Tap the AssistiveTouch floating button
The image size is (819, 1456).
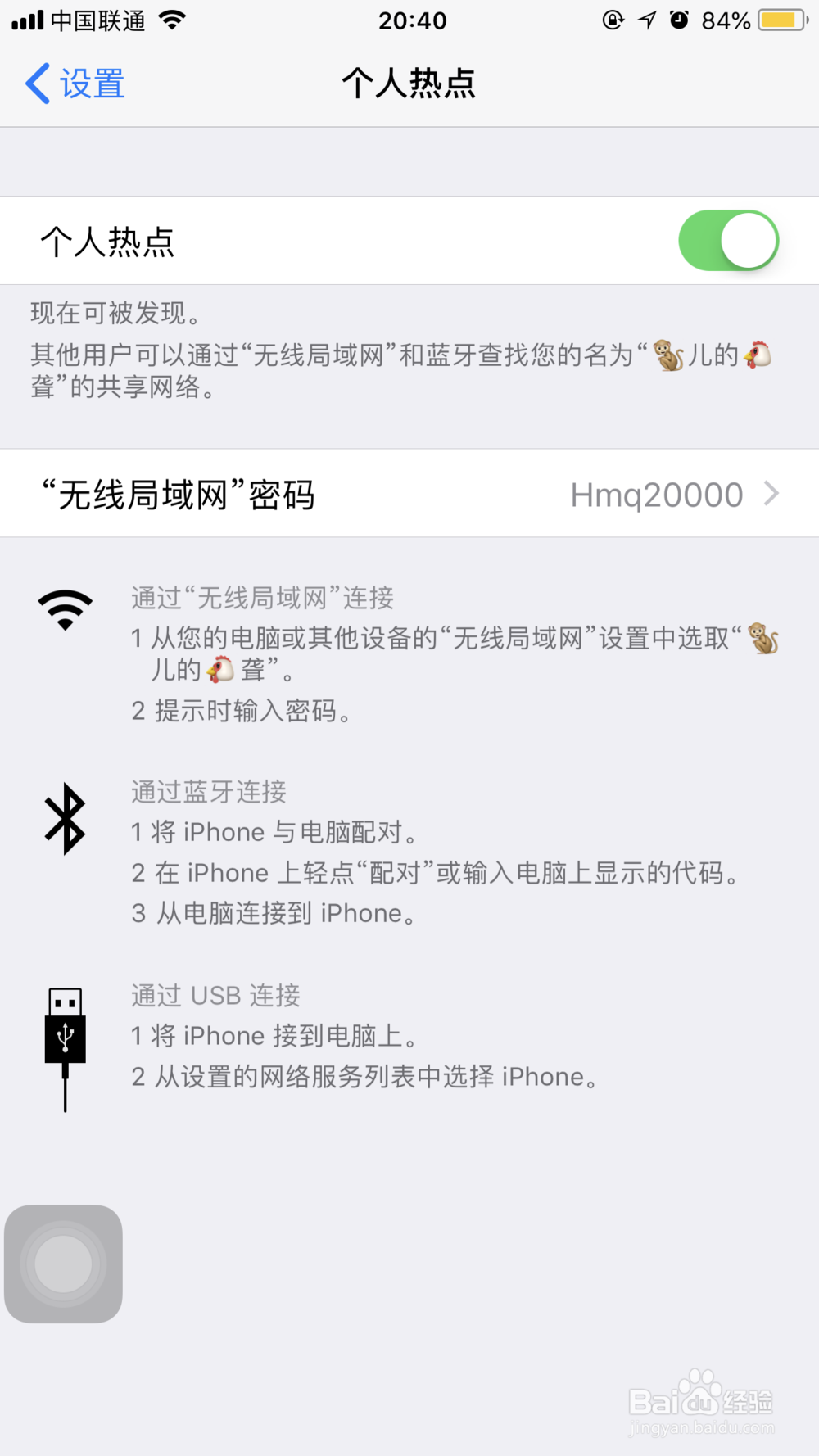click(x=63, y=1264)
